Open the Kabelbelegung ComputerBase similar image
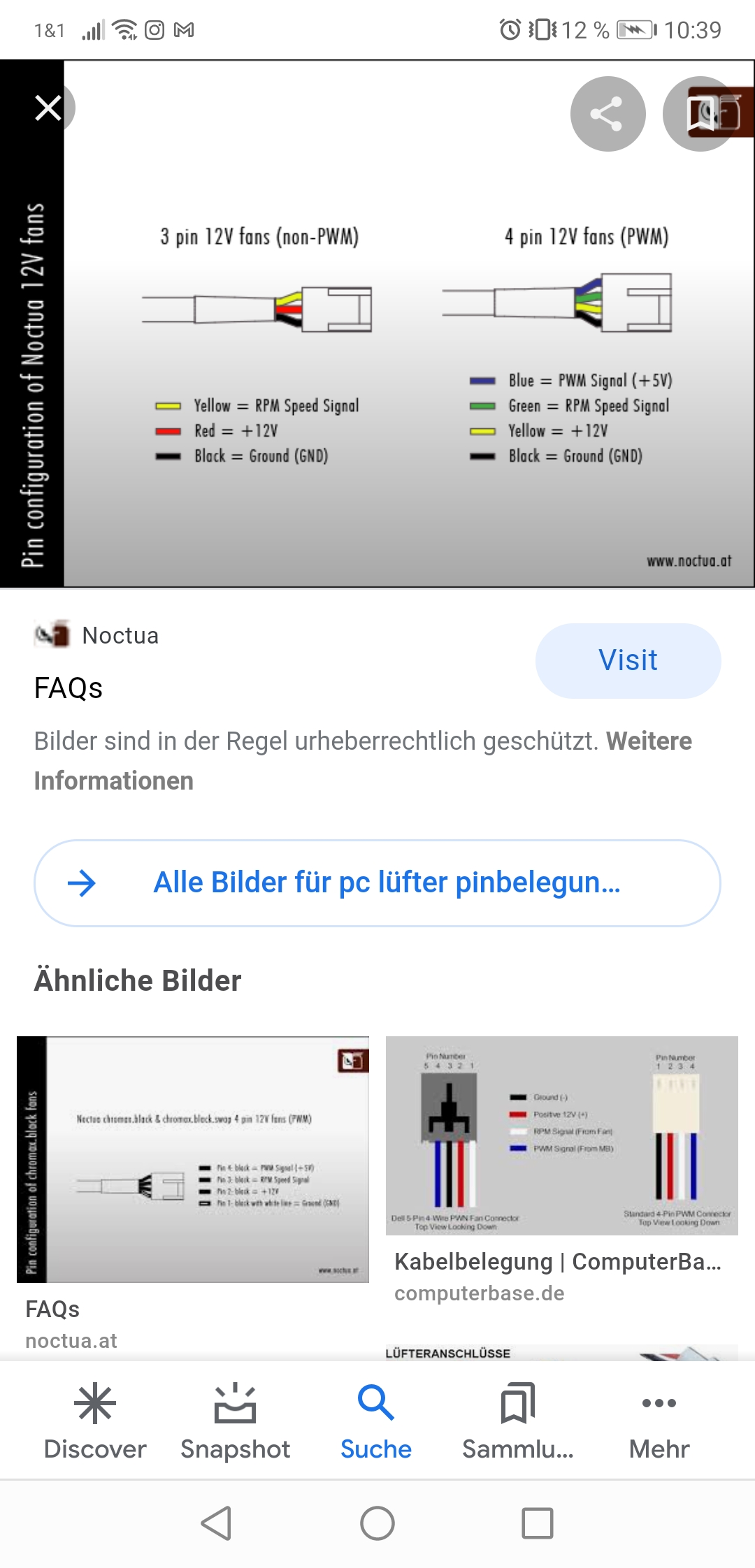This screenshot has width=755, height=1568. 561,1135
